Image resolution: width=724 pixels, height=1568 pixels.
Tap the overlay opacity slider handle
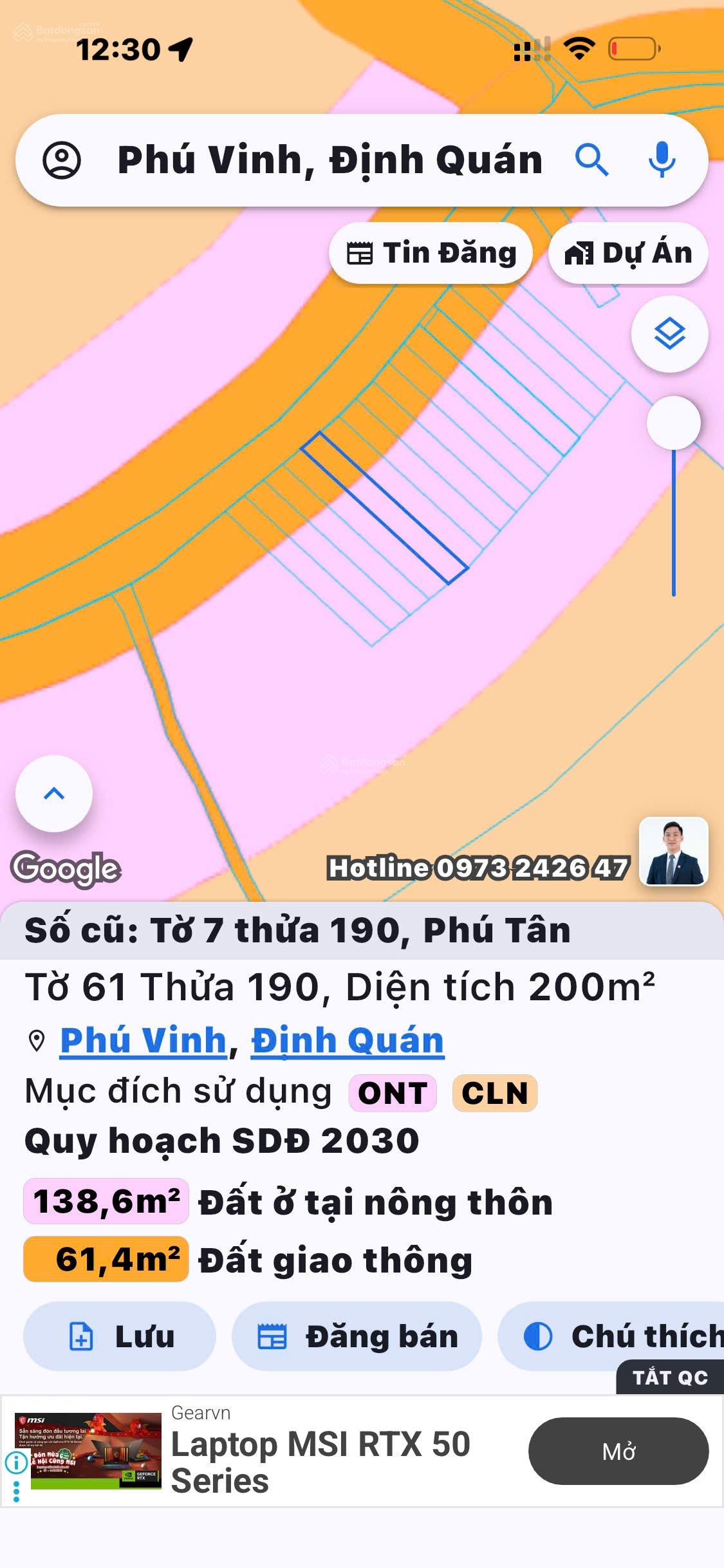coord(673,423)
